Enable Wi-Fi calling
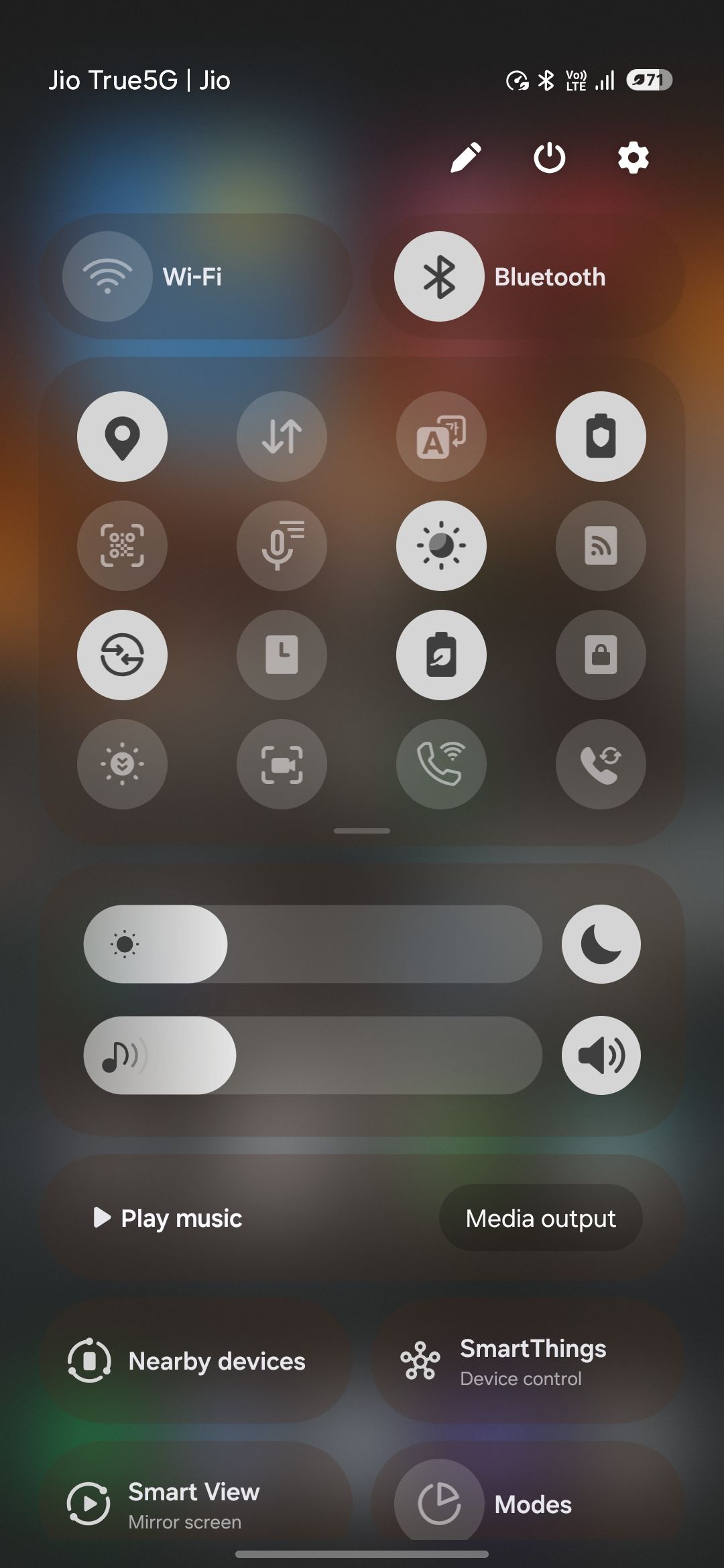The image size is (724, 1568). (x=441, y=764)
